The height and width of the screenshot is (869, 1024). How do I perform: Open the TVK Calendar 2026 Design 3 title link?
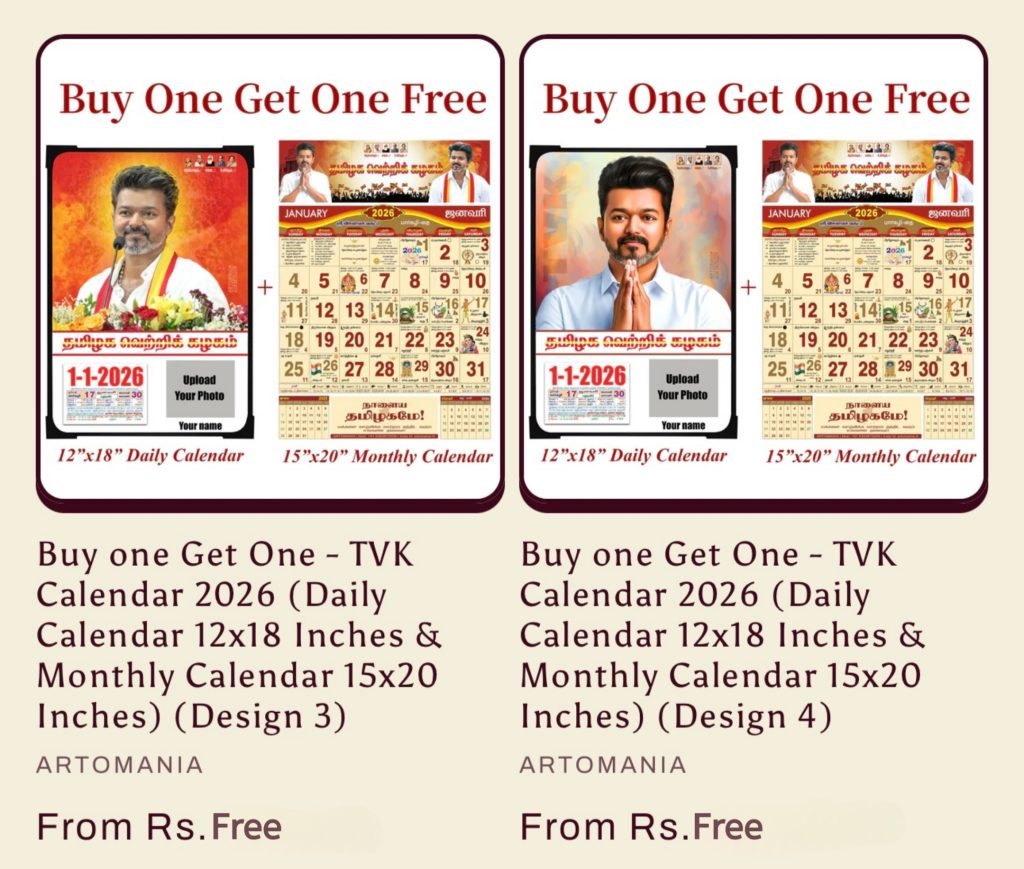[x=240, y=635]
